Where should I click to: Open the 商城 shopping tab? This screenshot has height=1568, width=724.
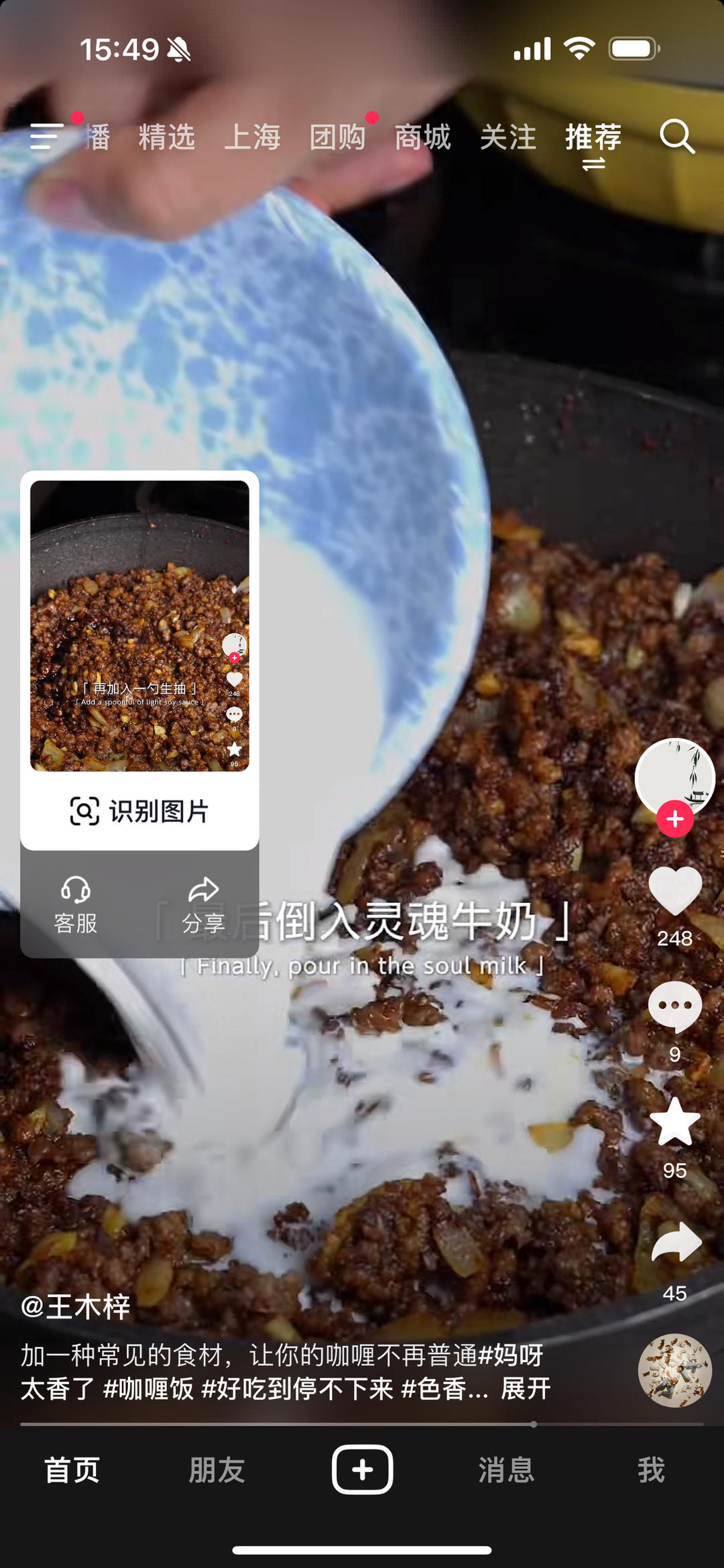click(424, 137)
